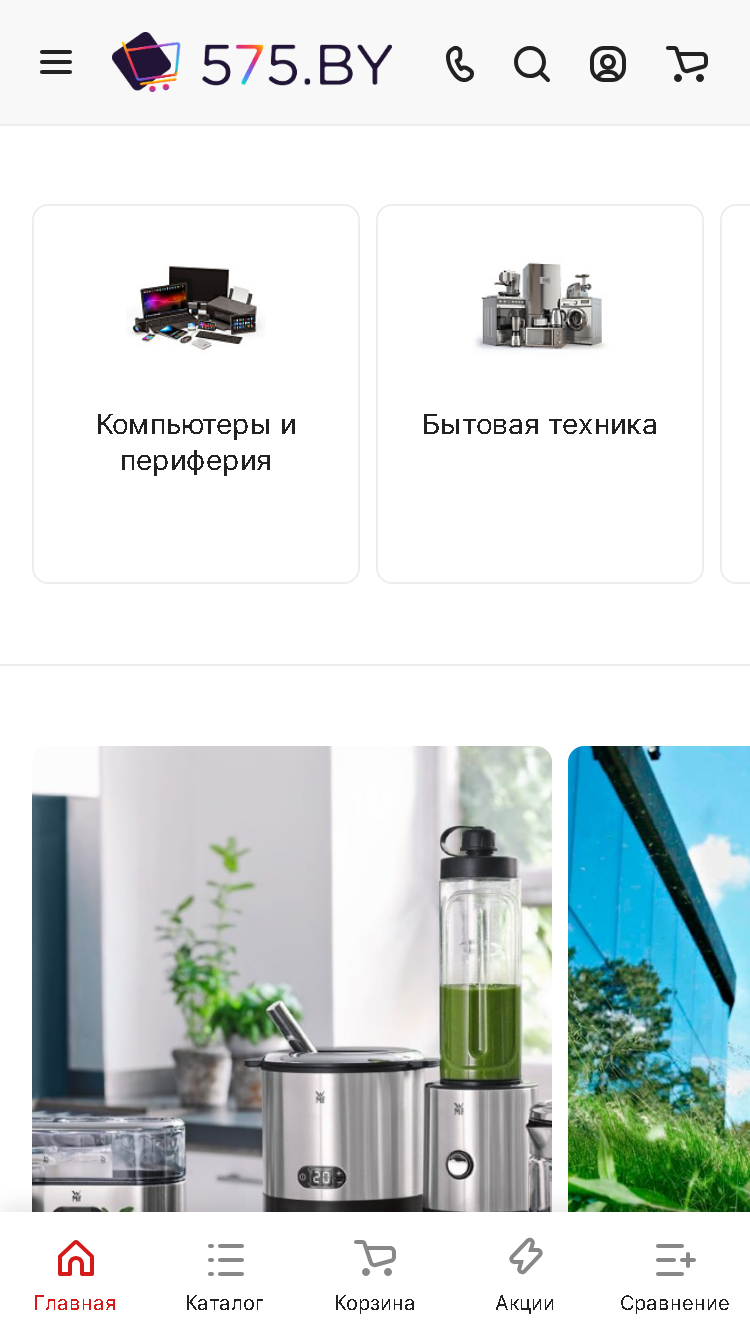Go to homepage via 575.BY logo

coord(252,63)
